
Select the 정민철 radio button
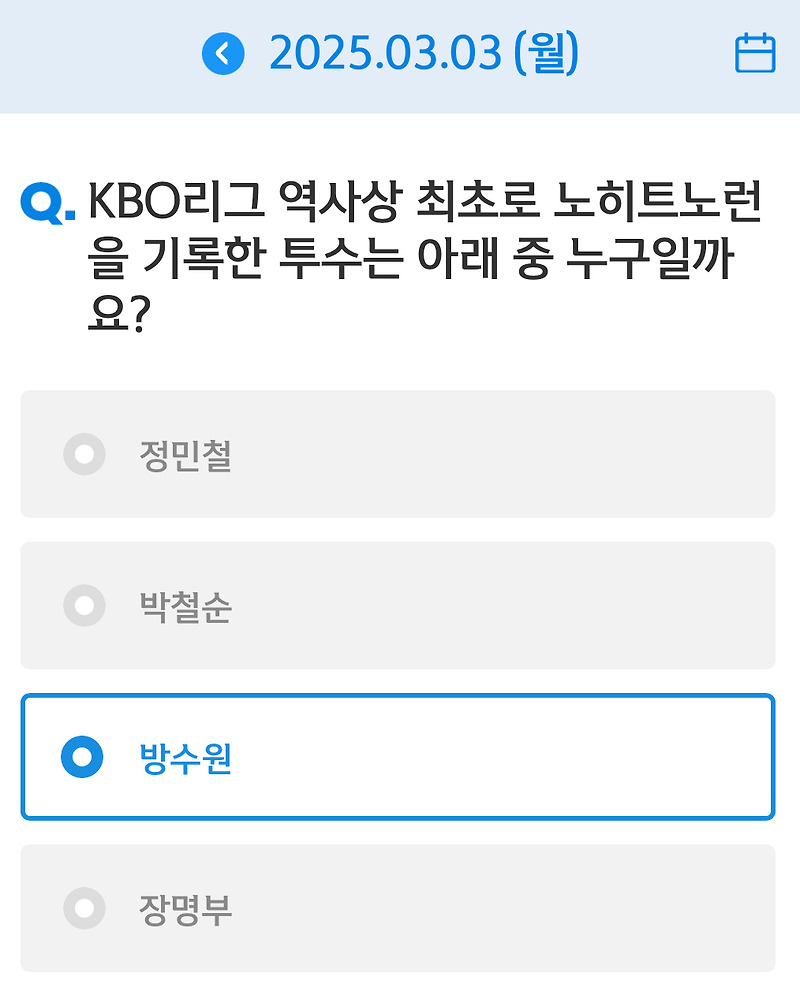click(85, 455)
